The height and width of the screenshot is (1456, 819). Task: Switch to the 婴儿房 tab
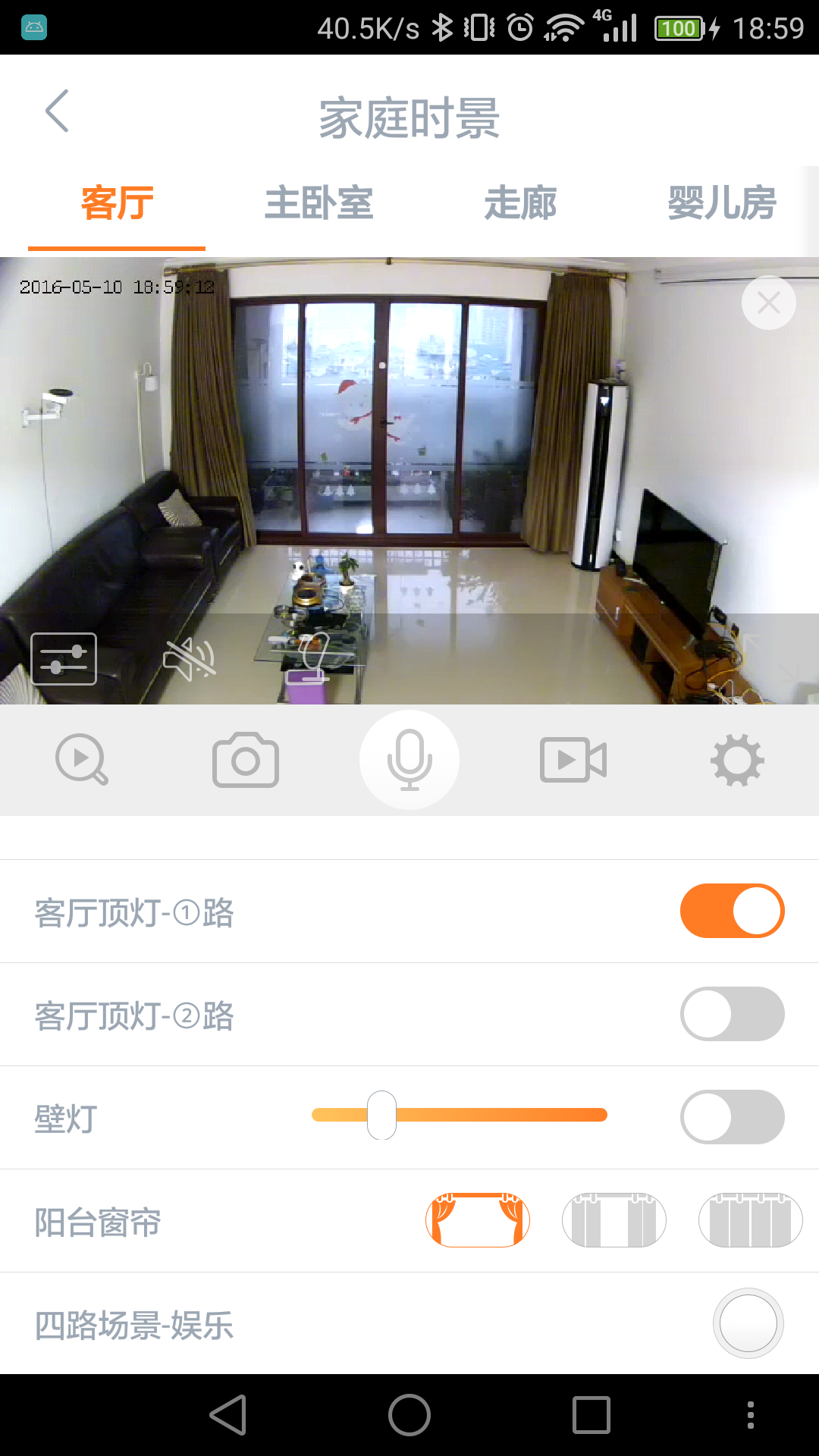[x=721, y=203]
